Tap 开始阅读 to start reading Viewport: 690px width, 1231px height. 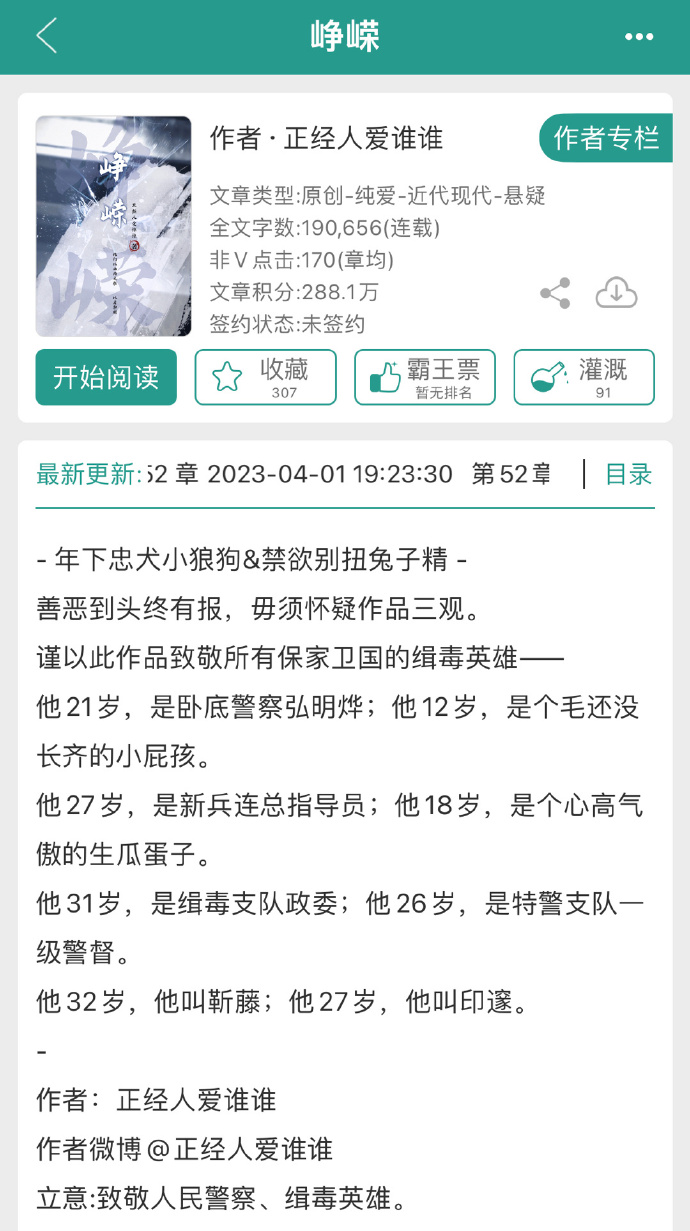point(106,377)
